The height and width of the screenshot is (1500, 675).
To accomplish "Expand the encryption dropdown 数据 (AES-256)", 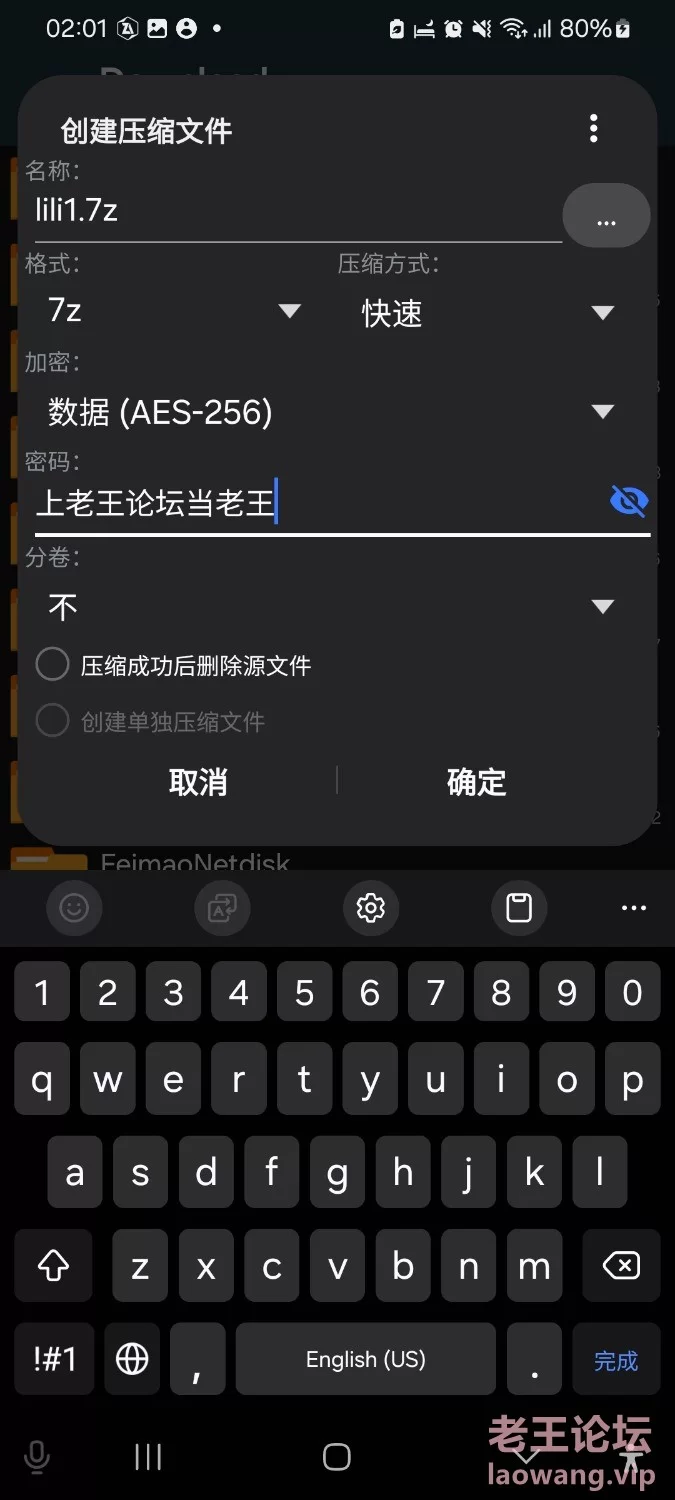I will point(330,411).
